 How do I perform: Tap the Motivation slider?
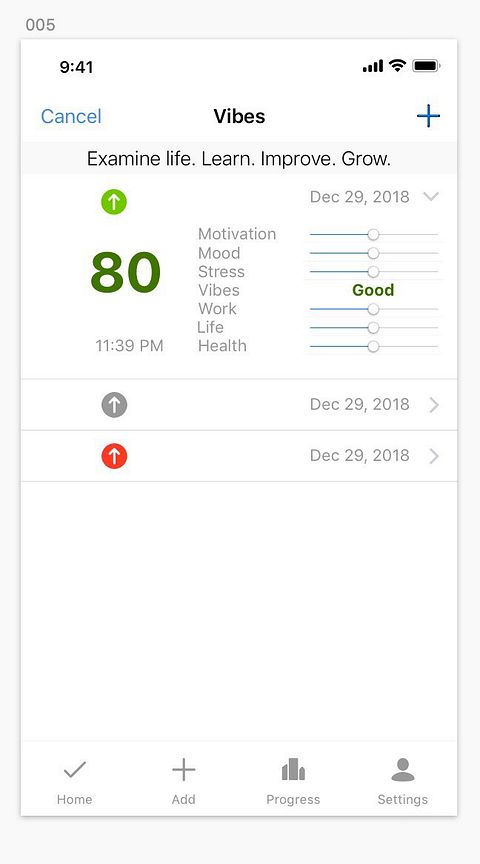tap(374, 235)
